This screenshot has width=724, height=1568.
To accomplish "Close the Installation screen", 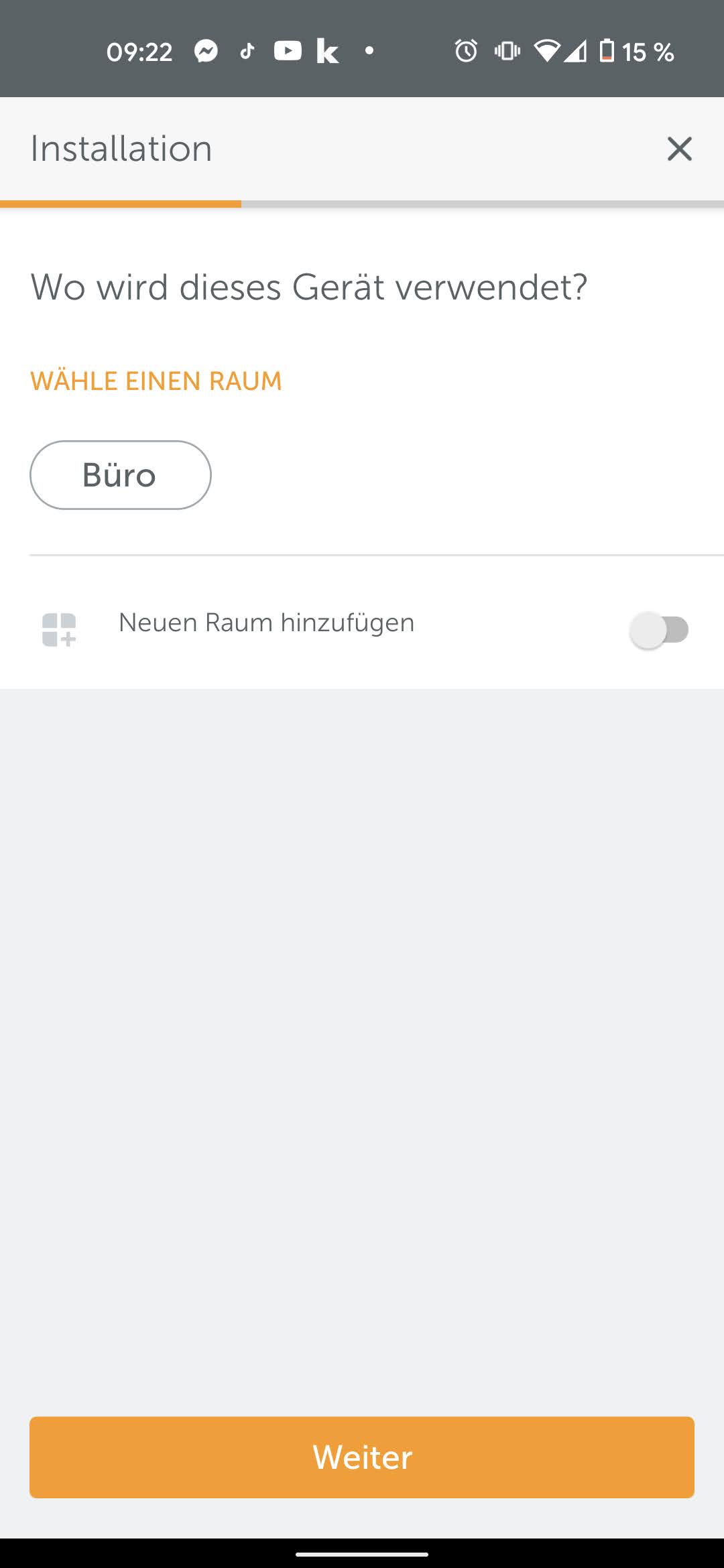I will click(679, 149).
